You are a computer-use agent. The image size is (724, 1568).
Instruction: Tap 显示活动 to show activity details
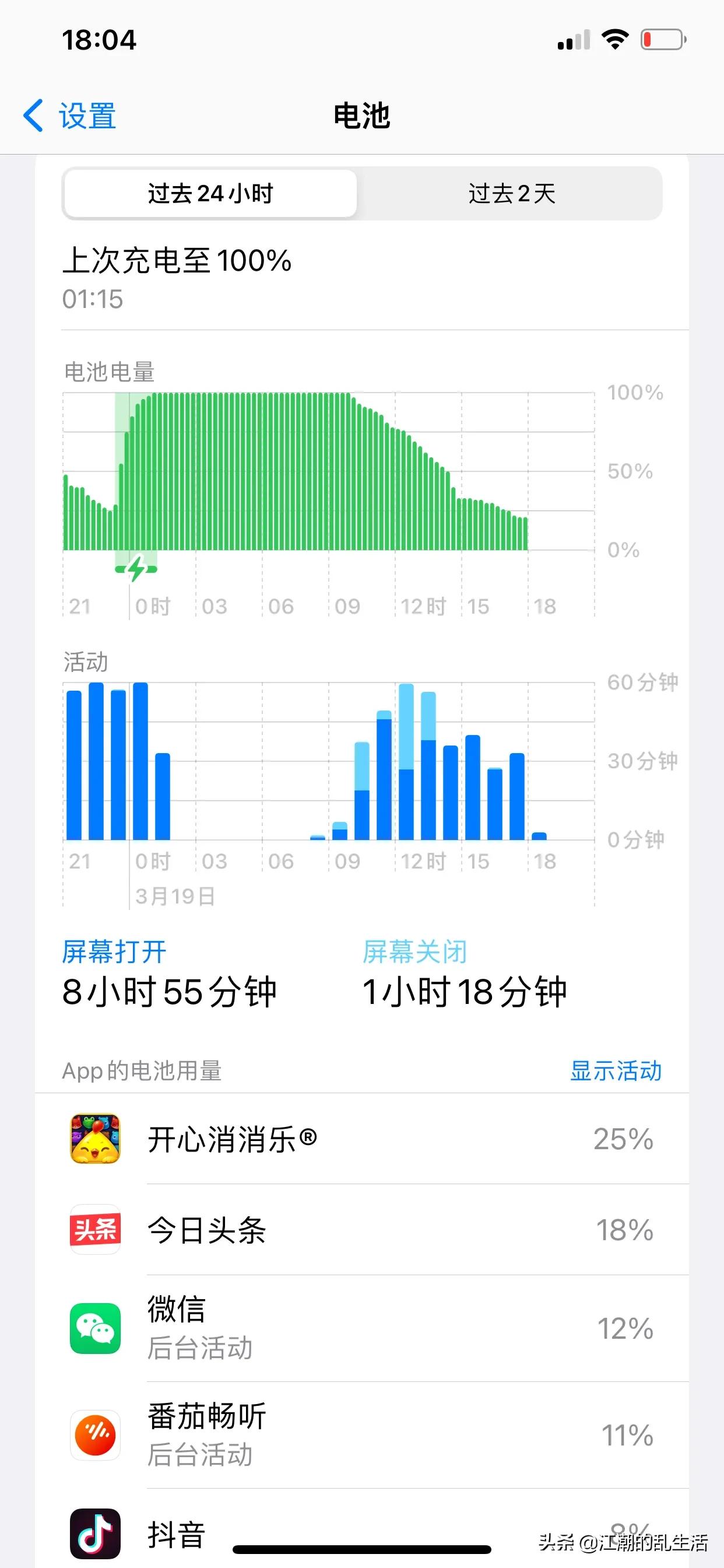pos(616,1070)
